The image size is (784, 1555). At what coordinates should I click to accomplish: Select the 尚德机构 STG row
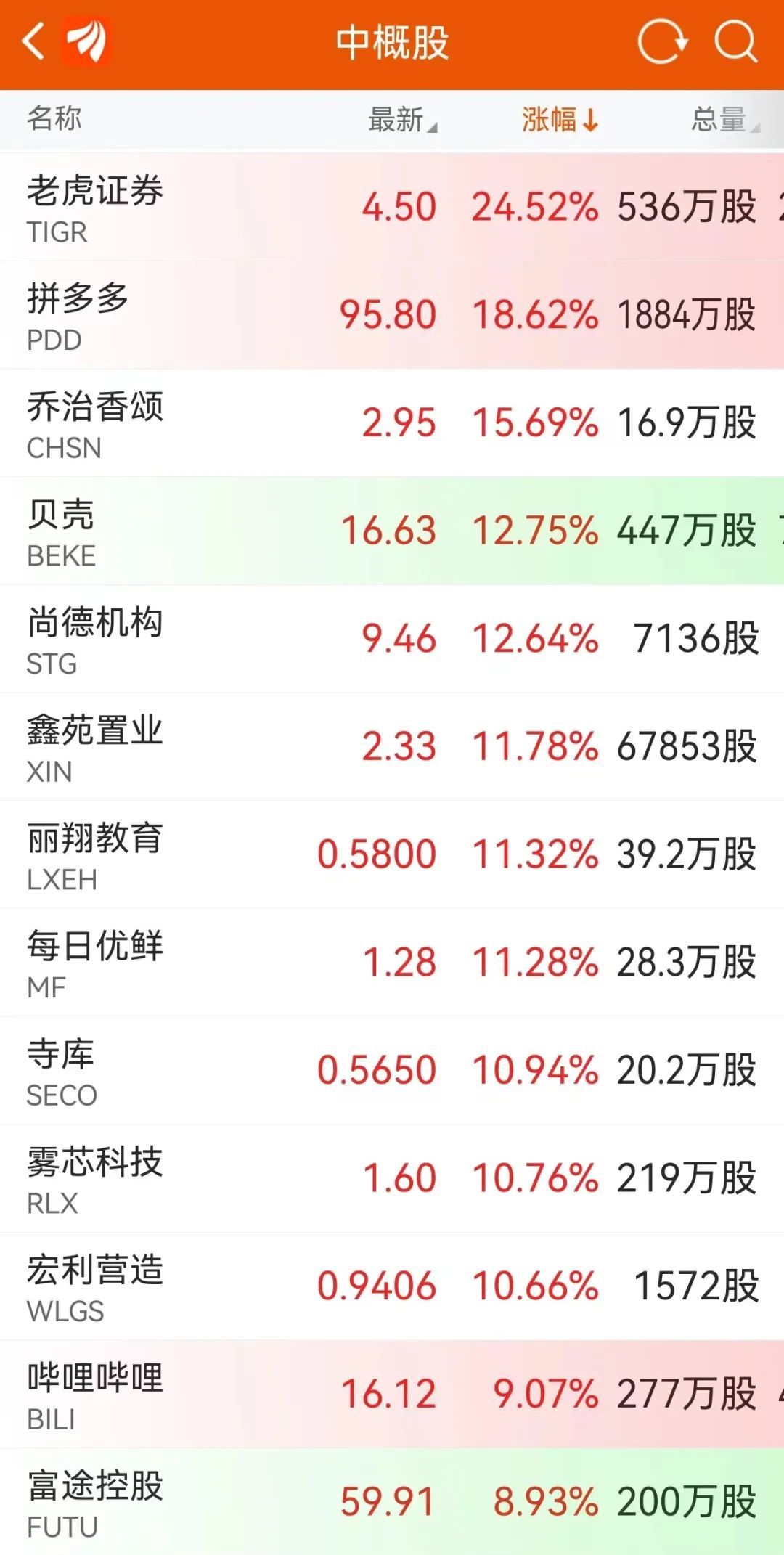coord(392,639)
